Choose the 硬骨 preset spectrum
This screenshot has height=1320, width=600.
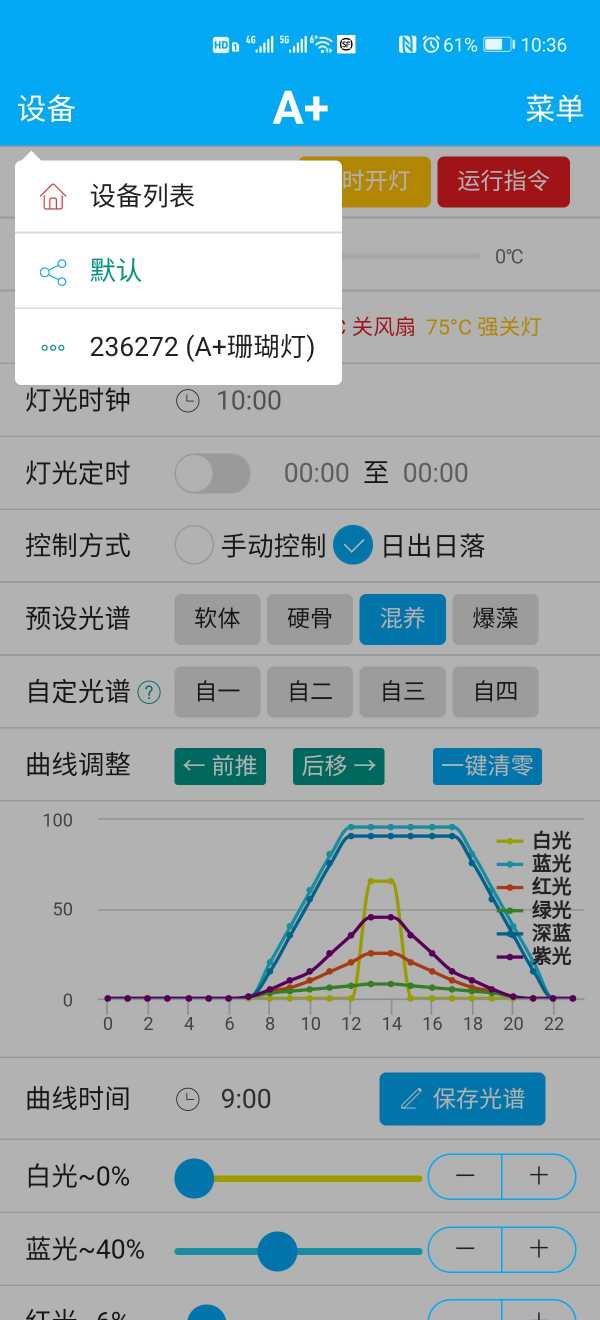click(310, 619)
